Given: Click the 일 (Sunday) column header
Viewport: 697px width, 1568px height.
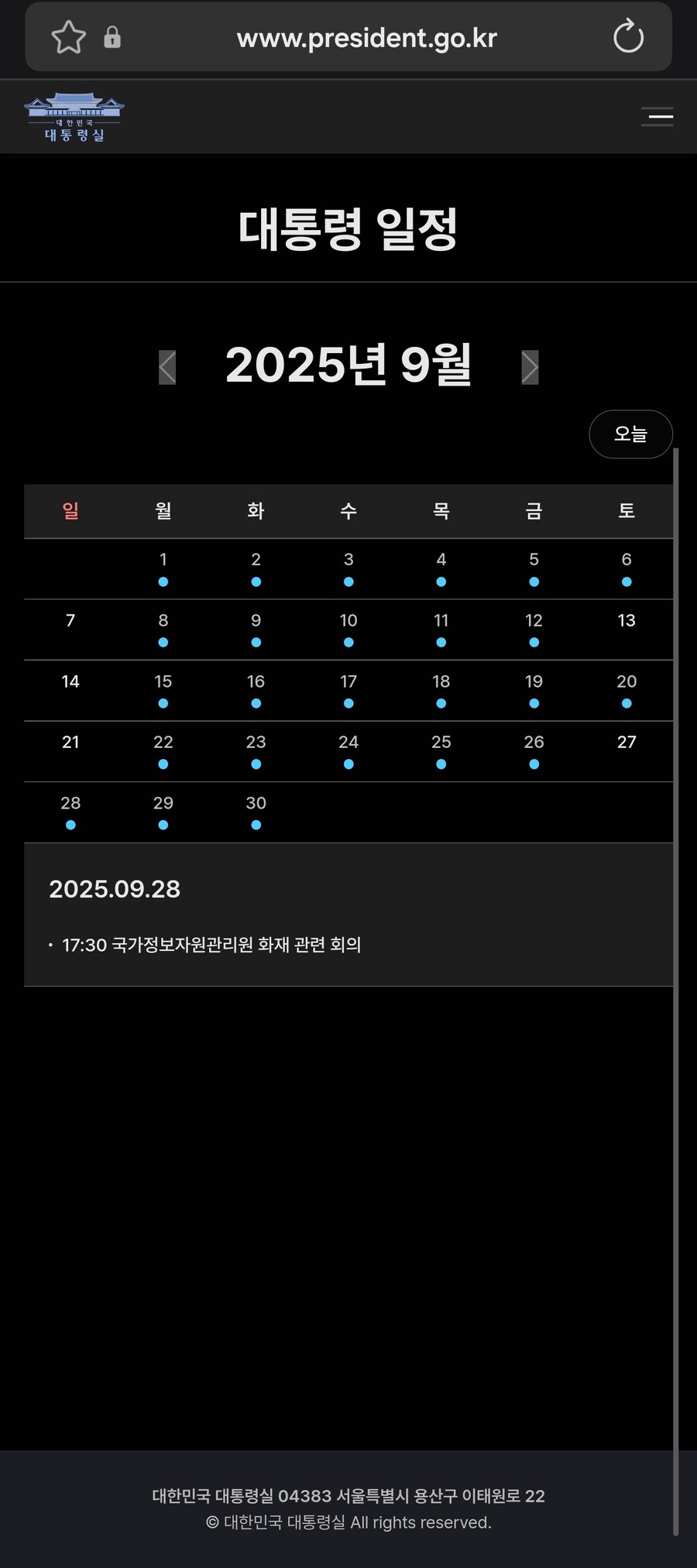Looking at the screenshot, I should [x=70, y=511].
